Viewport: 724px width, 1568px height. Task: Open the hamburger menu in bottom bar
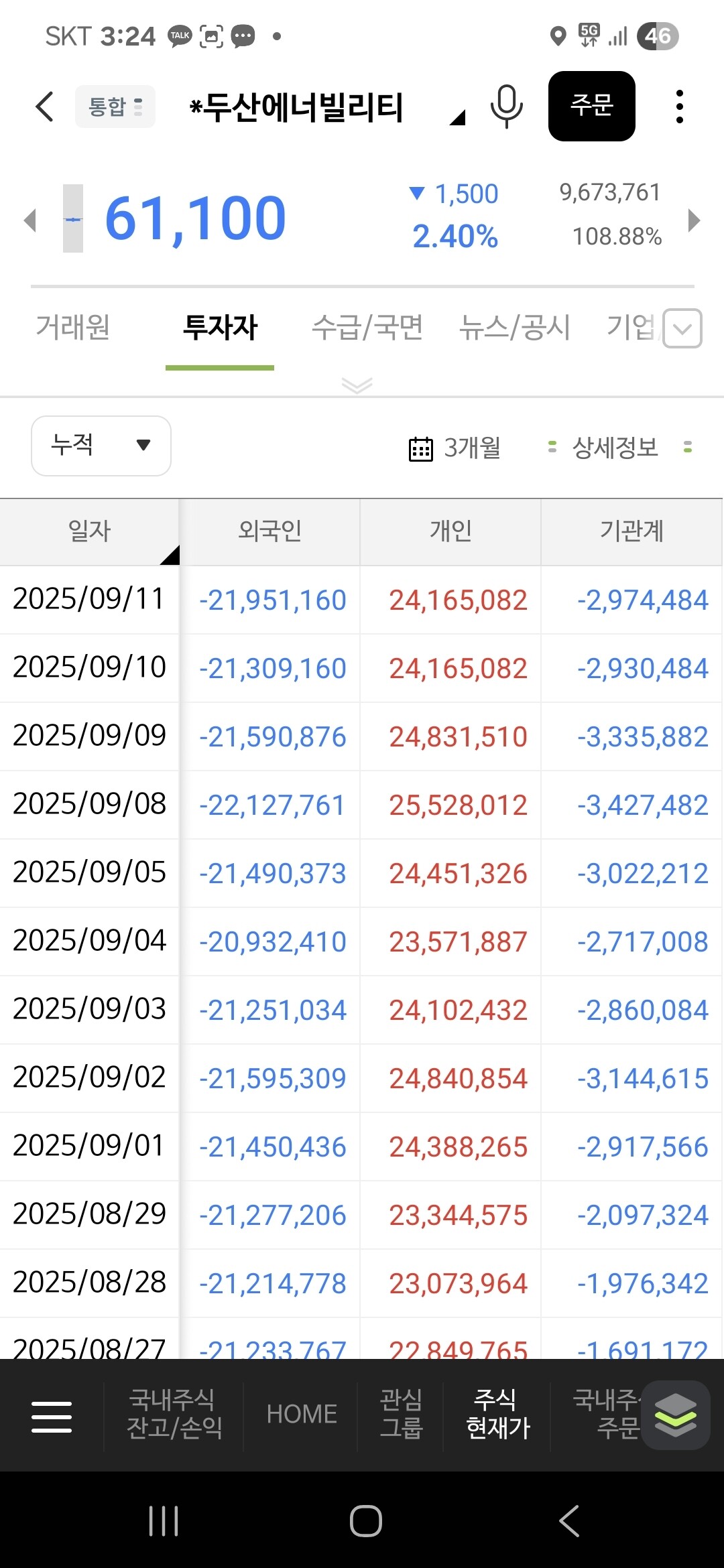pos(52,1417)
